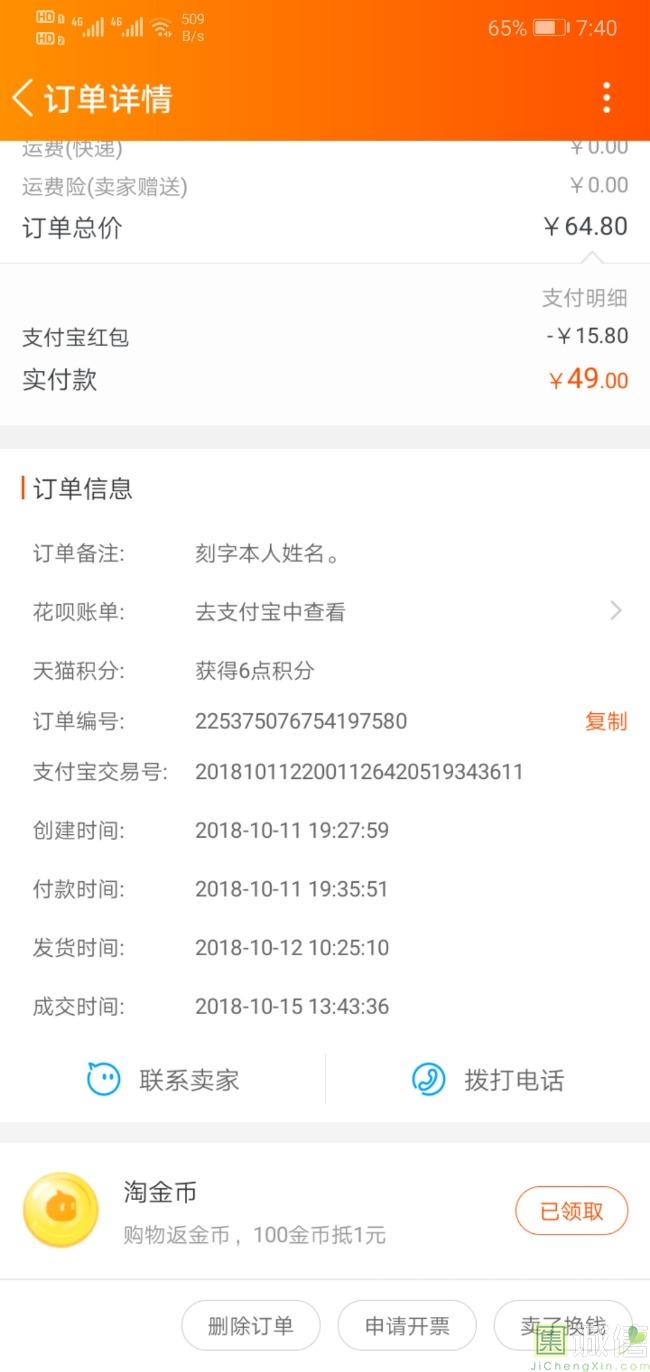Call the seller with 拨打电话

(488, 1080)
